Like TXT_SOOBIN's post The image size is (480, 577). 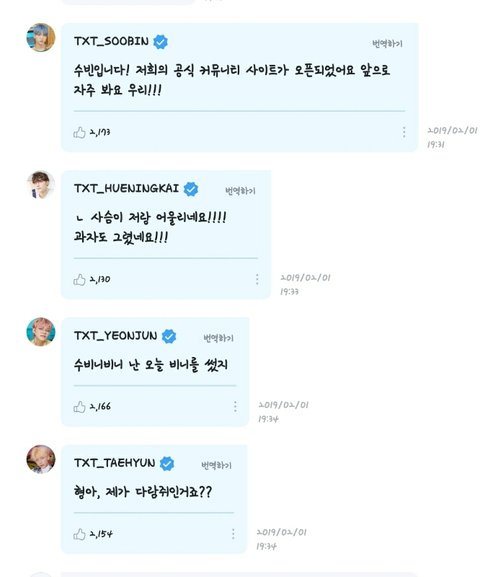[79, 132]
